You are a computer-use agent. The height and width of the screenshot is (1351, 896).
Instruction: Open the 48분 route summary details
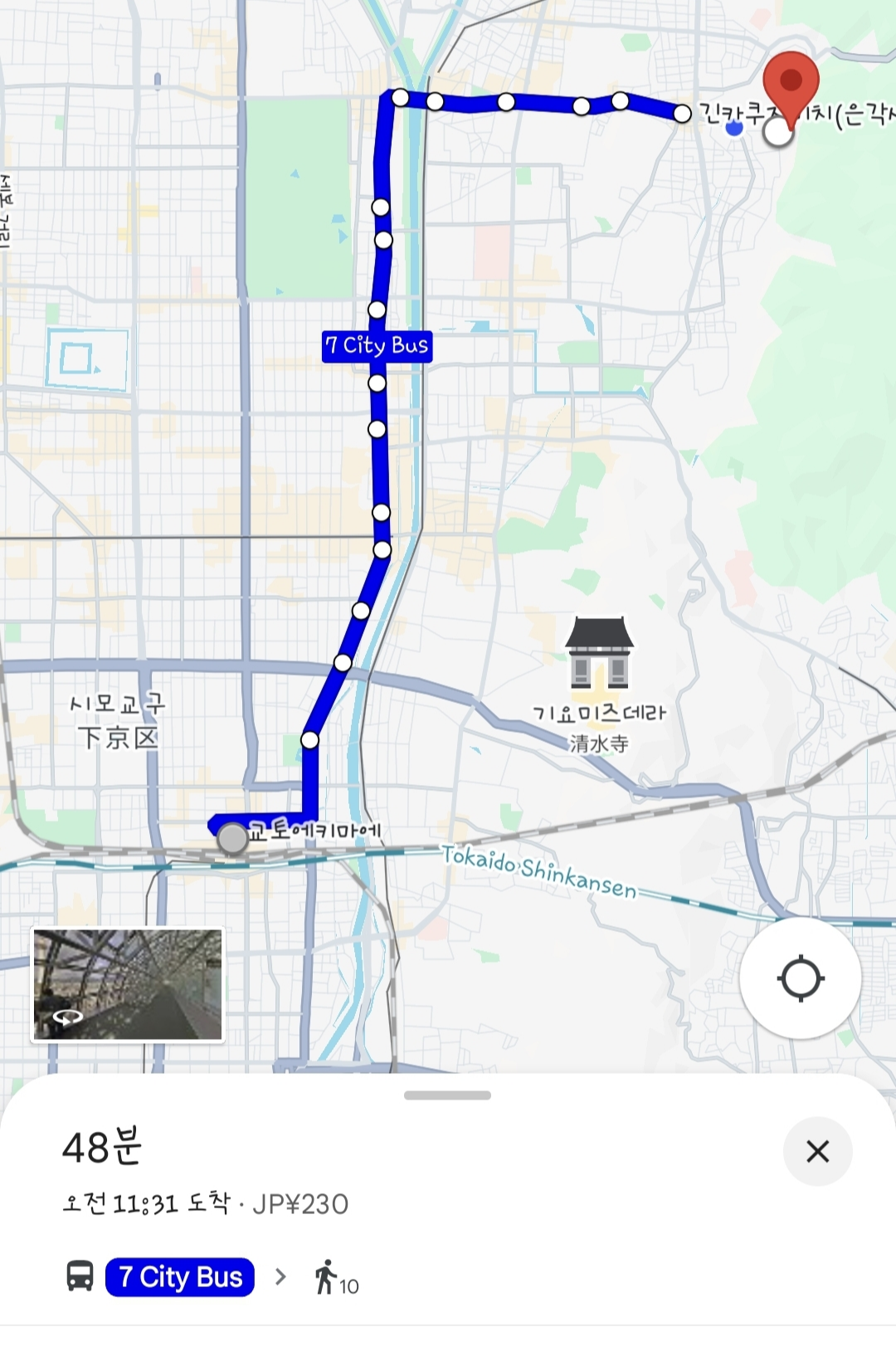point(102,1148)
